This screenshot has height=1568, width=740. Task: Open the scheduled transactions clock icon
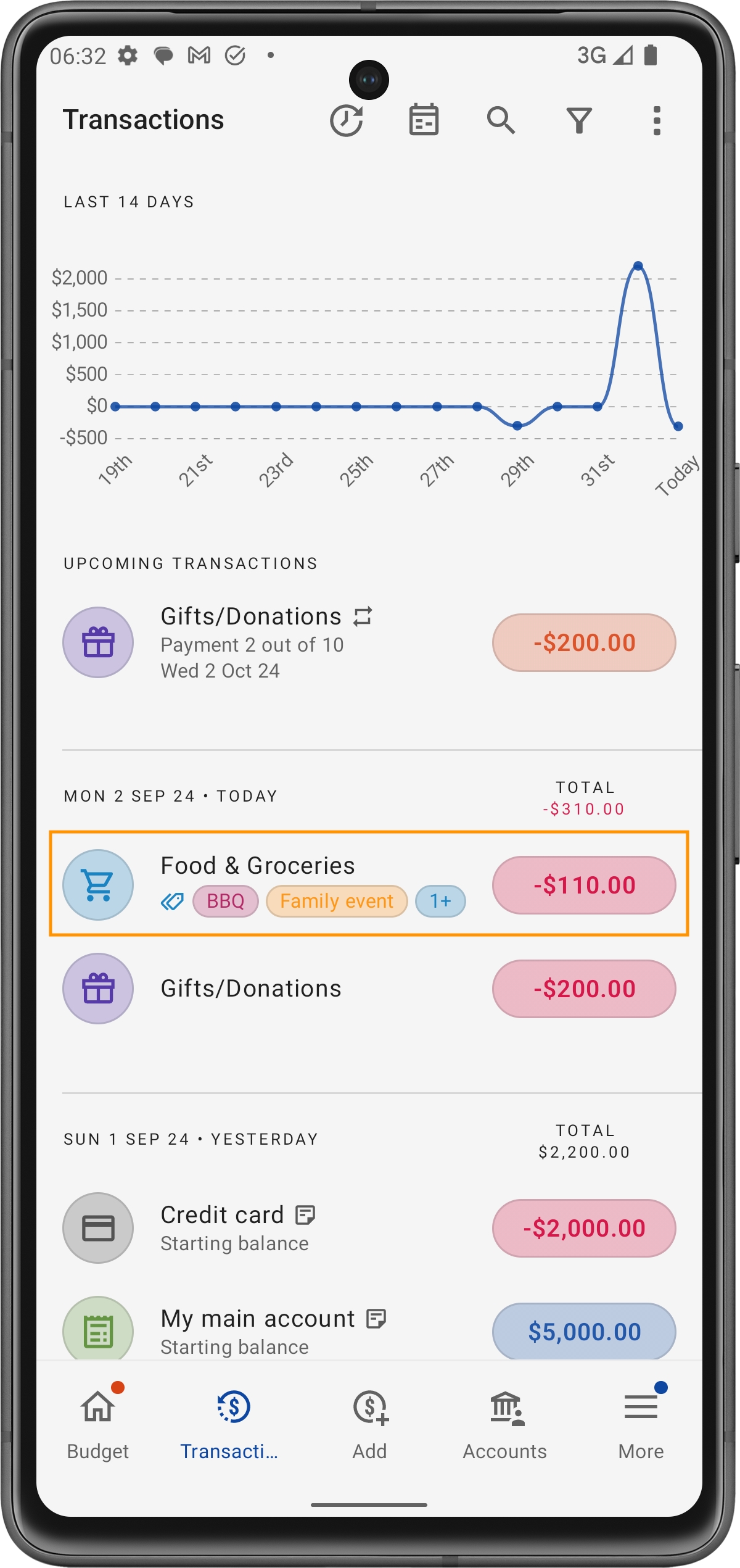[x=347, y=120]
